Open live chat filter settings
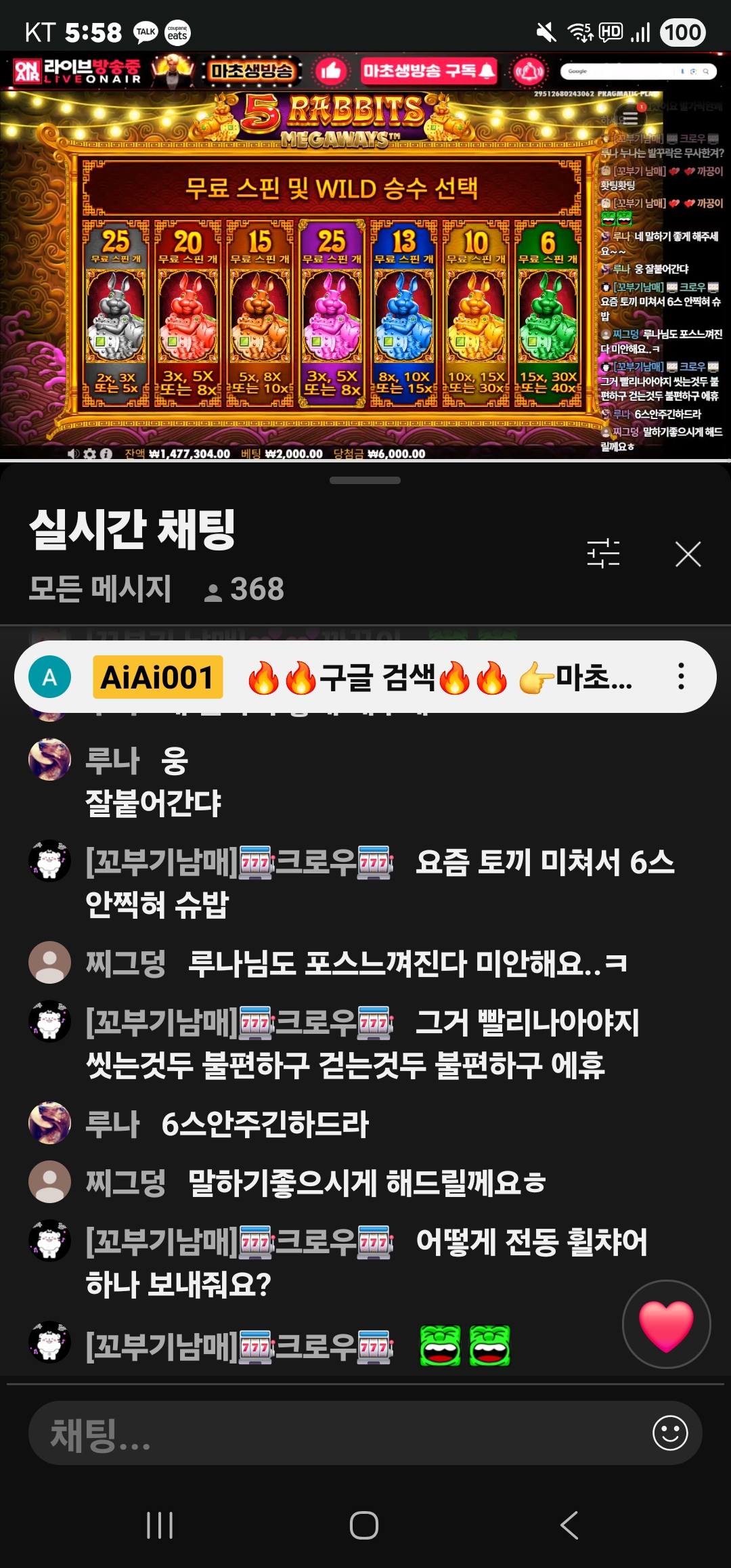Screen dimensions: 731x1568 tap(603, 554)
